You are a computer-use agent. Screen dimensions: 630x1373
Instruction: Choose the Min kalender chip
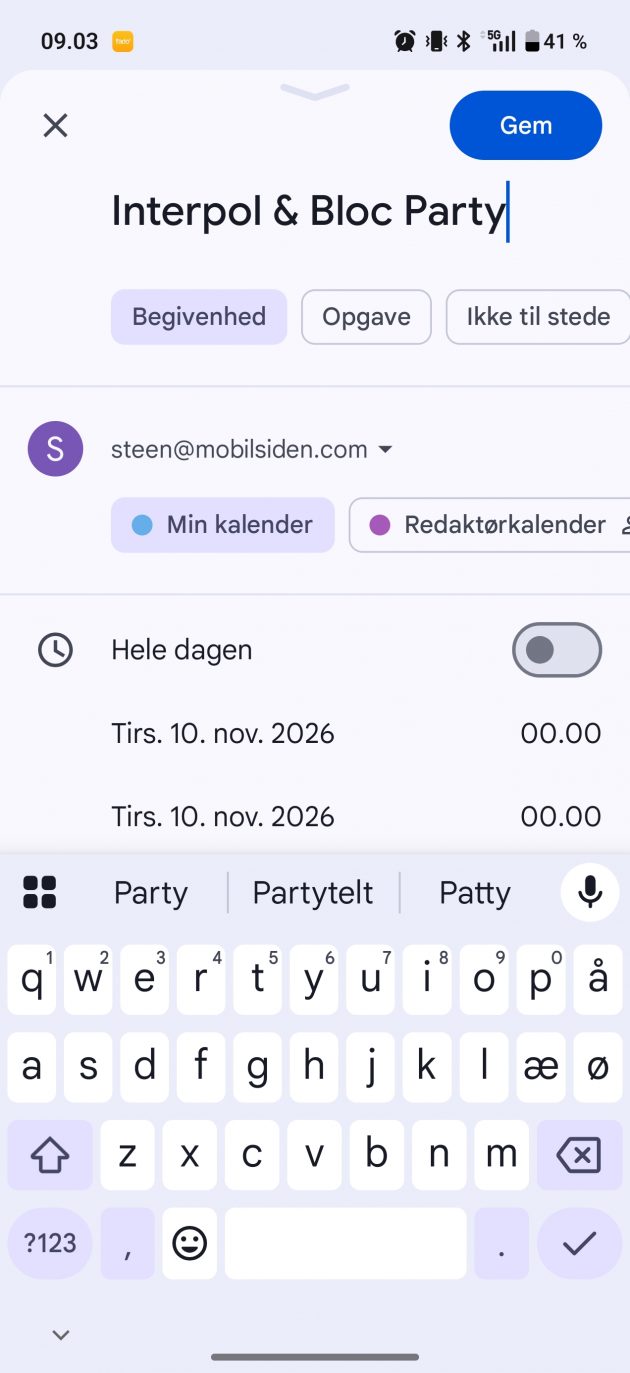click(222, 525)
